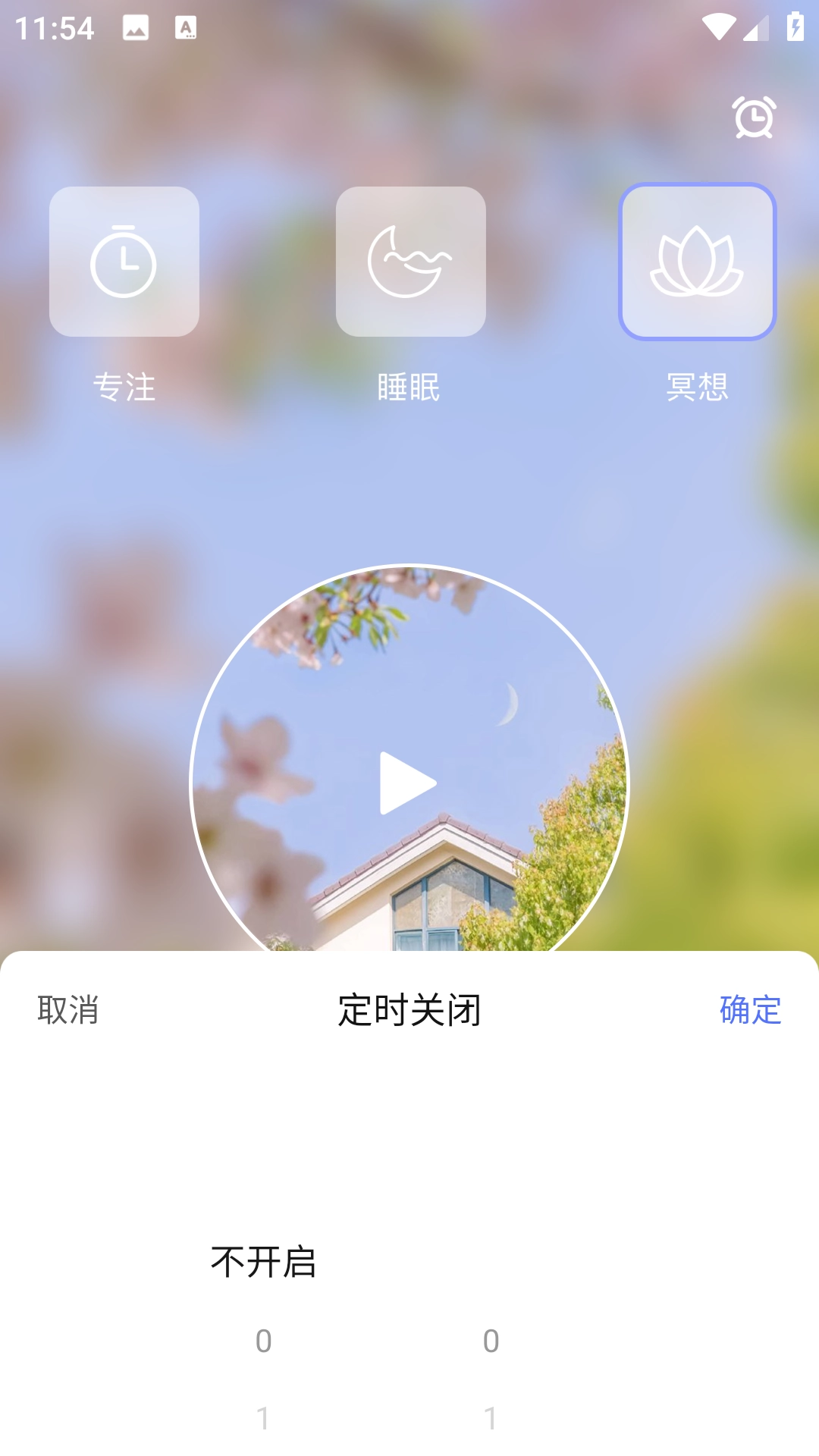This screenshot has width=819, height=1456.
Task: Select the Sleep crescent moon icon
Action: pyautogui.click(x=409, y=262)
